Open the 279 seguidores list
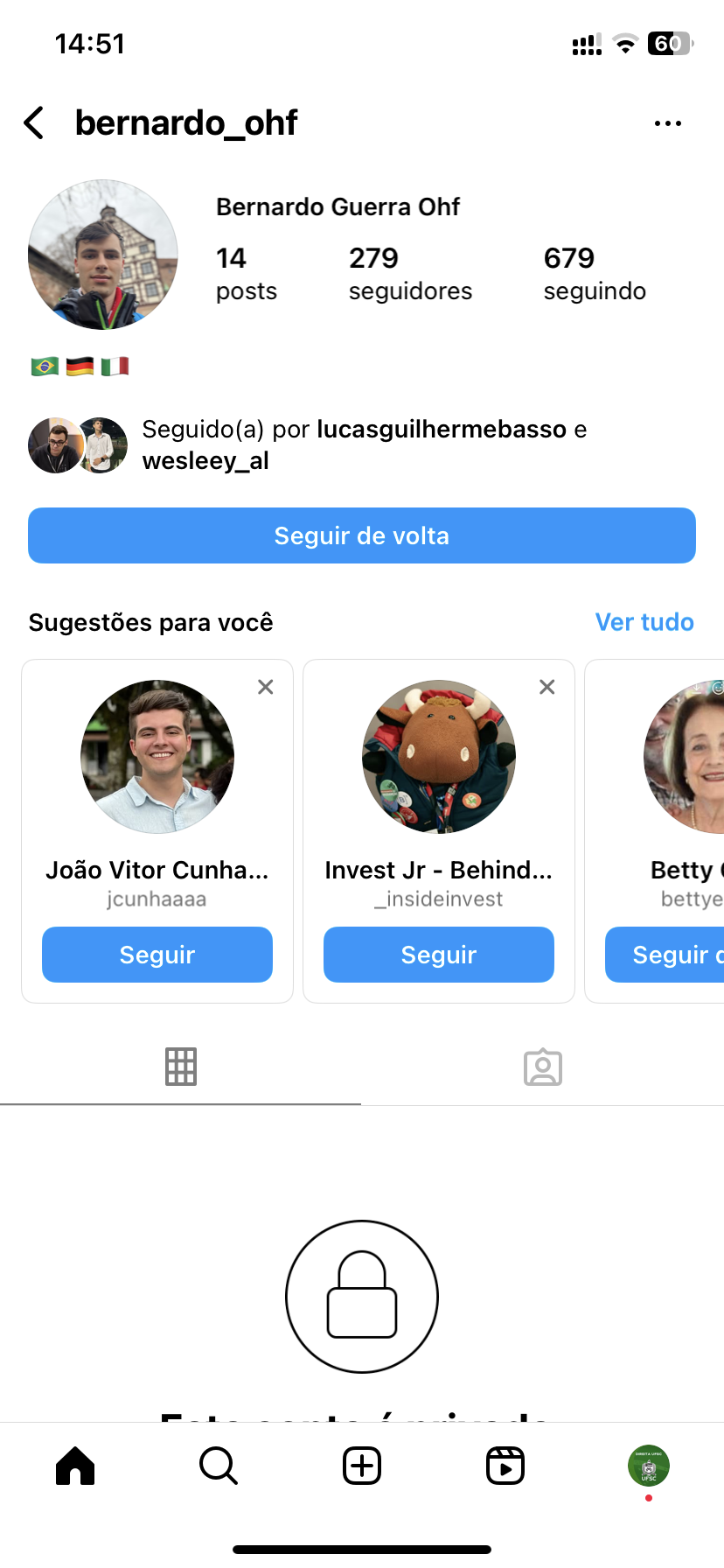Viewport: 724px width, 1568px height. [x=409, y=273]
